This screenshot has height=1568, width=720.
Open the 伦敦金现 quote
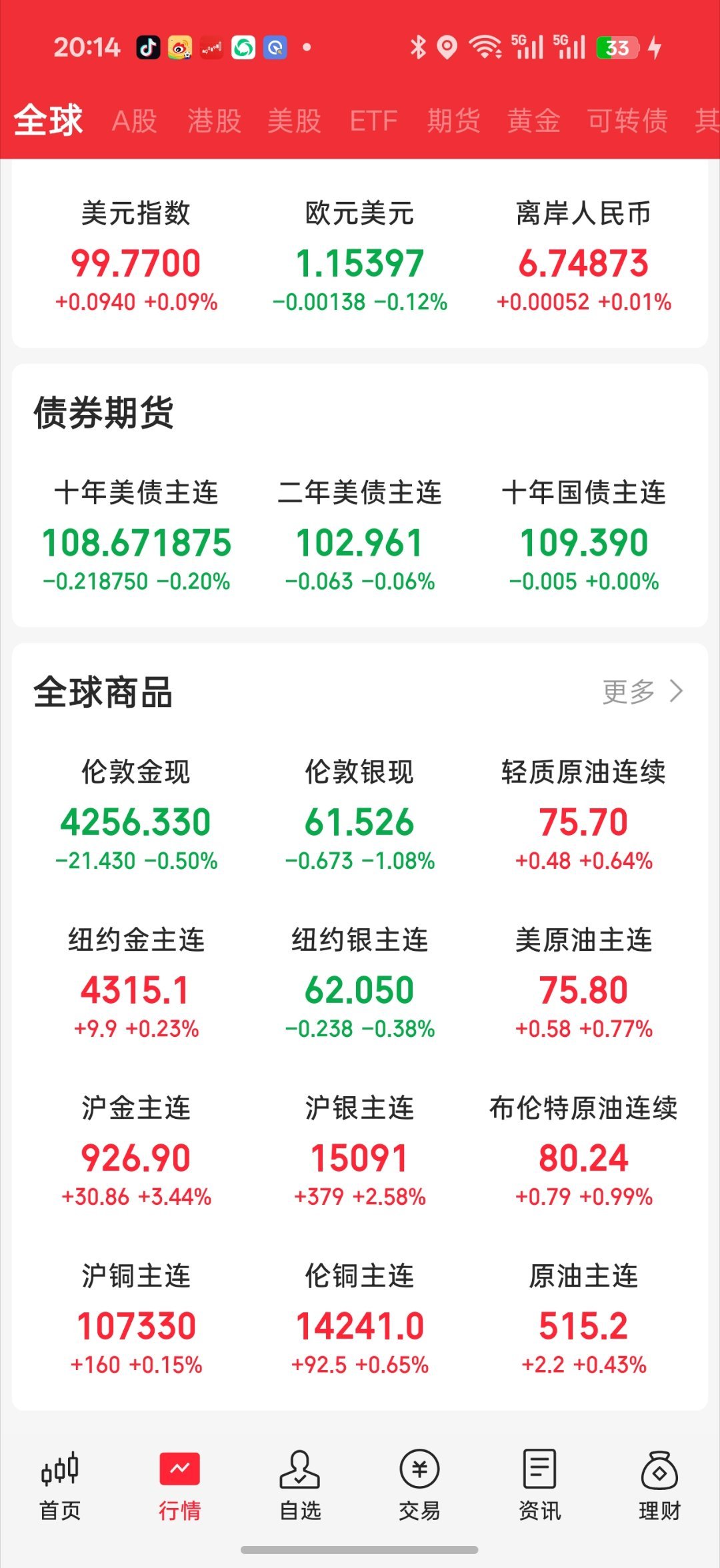(x=136, y=814)
